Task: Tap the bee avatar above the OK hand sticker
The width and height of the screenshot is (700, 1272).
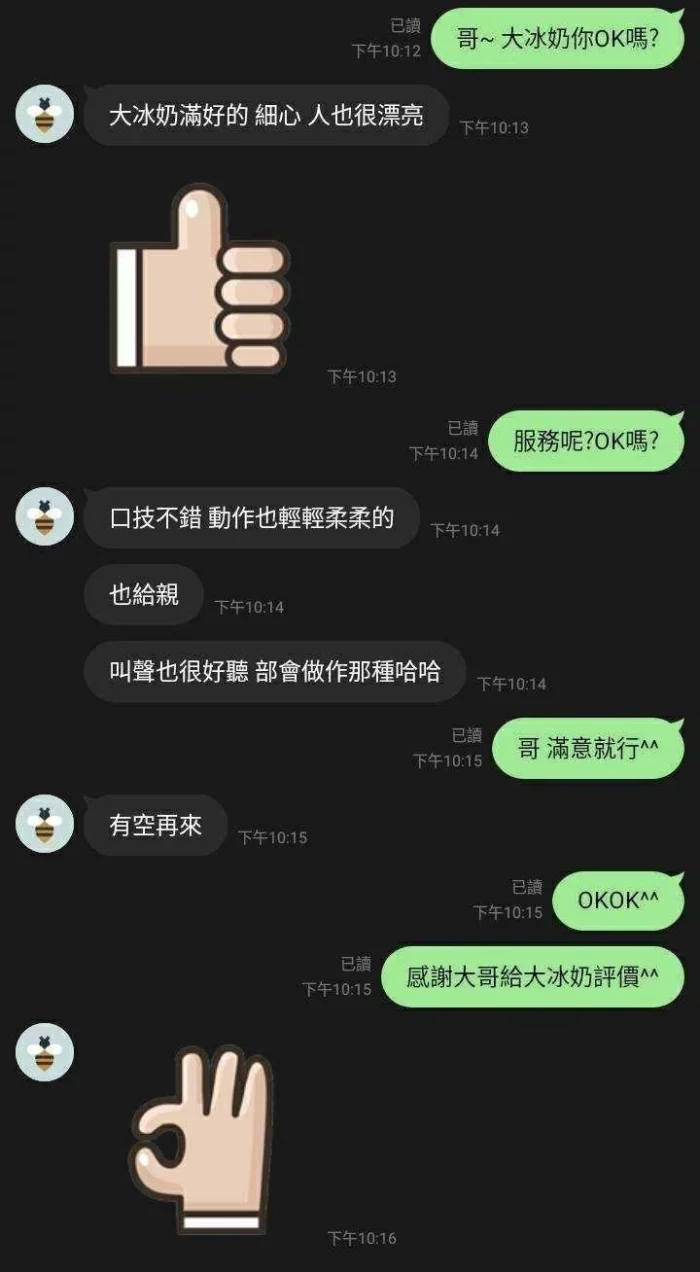Action: click(45, 1051)
